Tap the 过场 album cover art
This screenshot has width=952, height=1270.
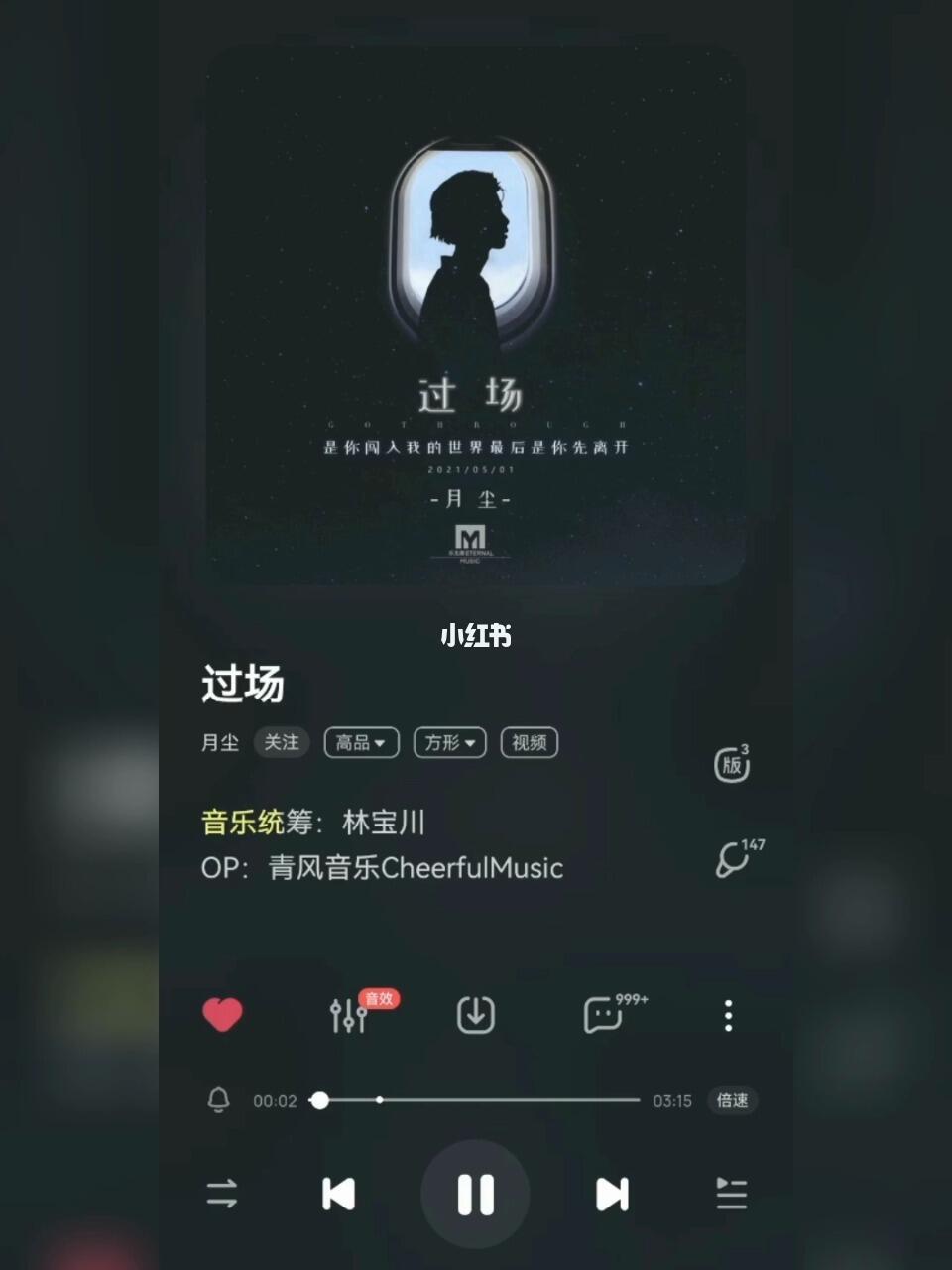[x=476, y=317]
